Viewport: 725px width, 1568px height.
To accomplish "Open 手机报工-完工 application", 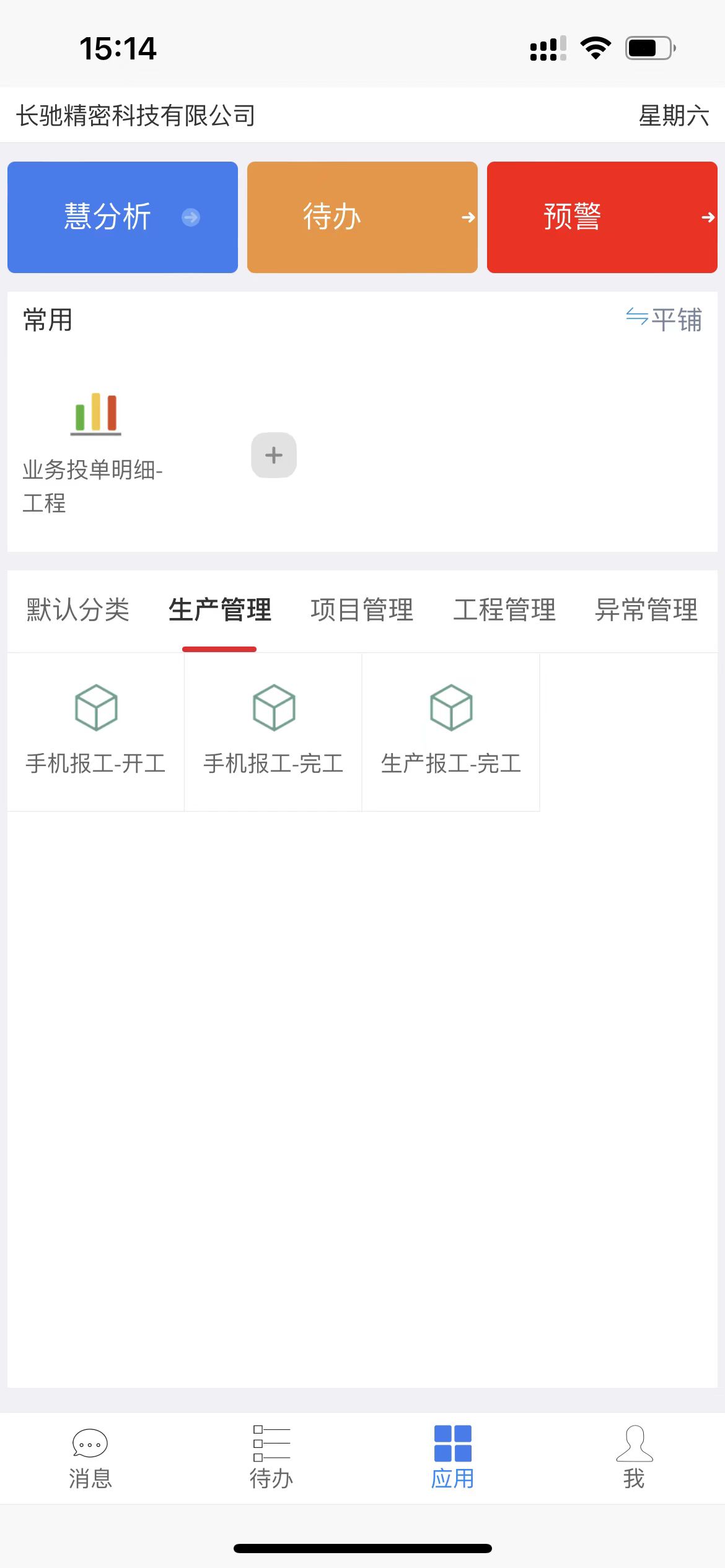I will click(x=273, y=731).
